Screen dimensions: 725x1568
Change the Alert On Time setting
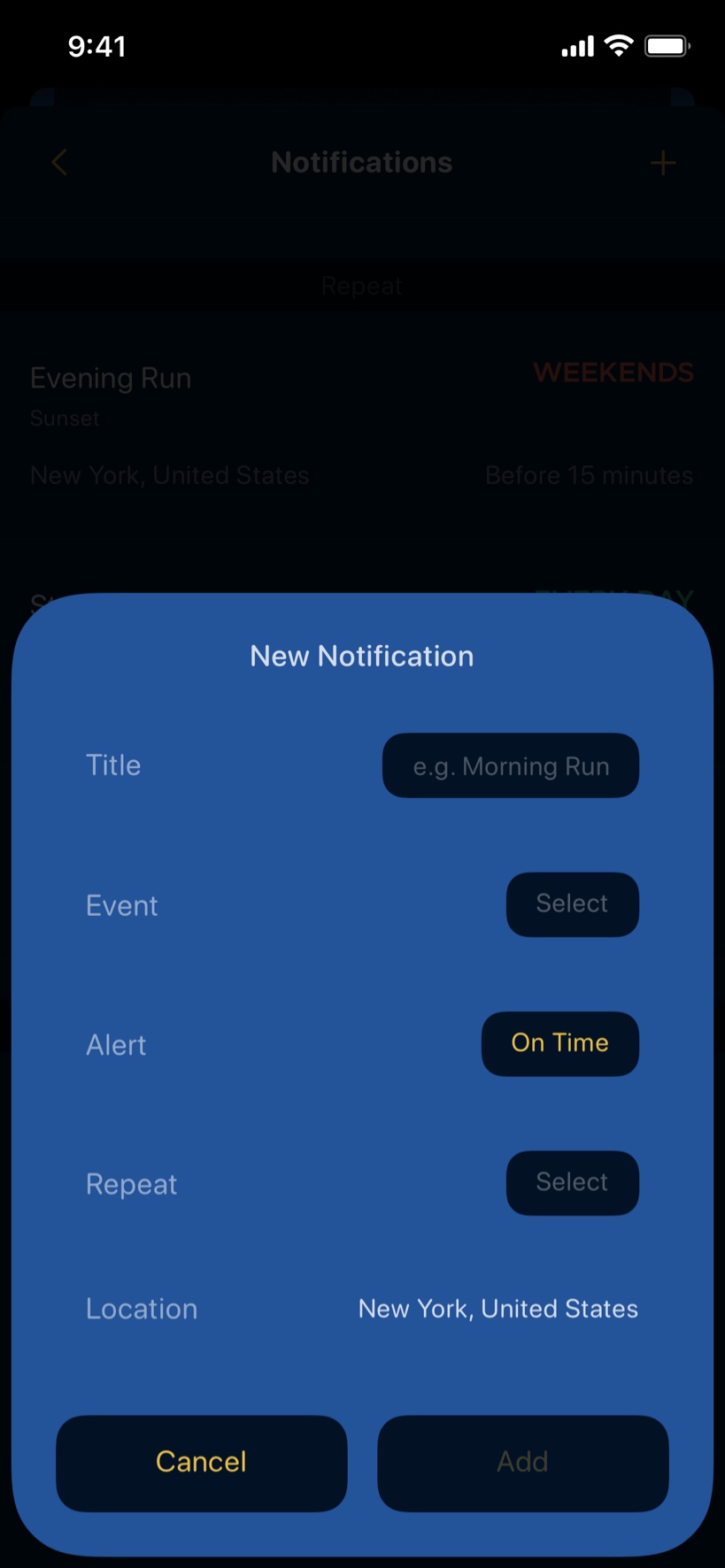[560, 1044]
